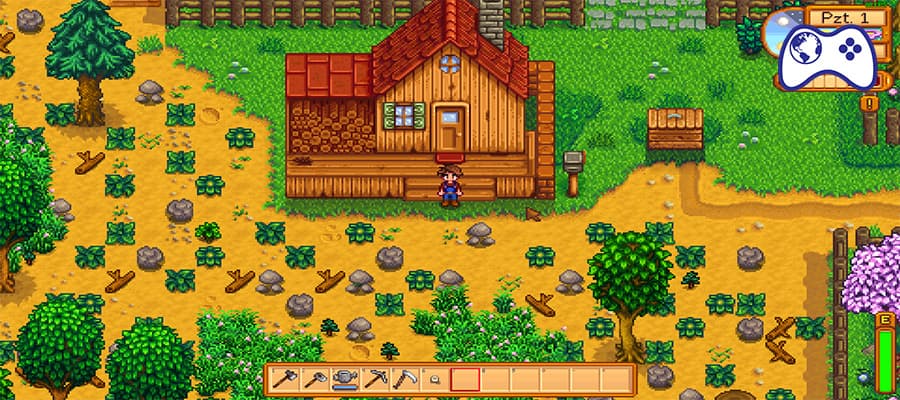
Task: Select the axe in the toolbar
Action: [x=286, y=379]
